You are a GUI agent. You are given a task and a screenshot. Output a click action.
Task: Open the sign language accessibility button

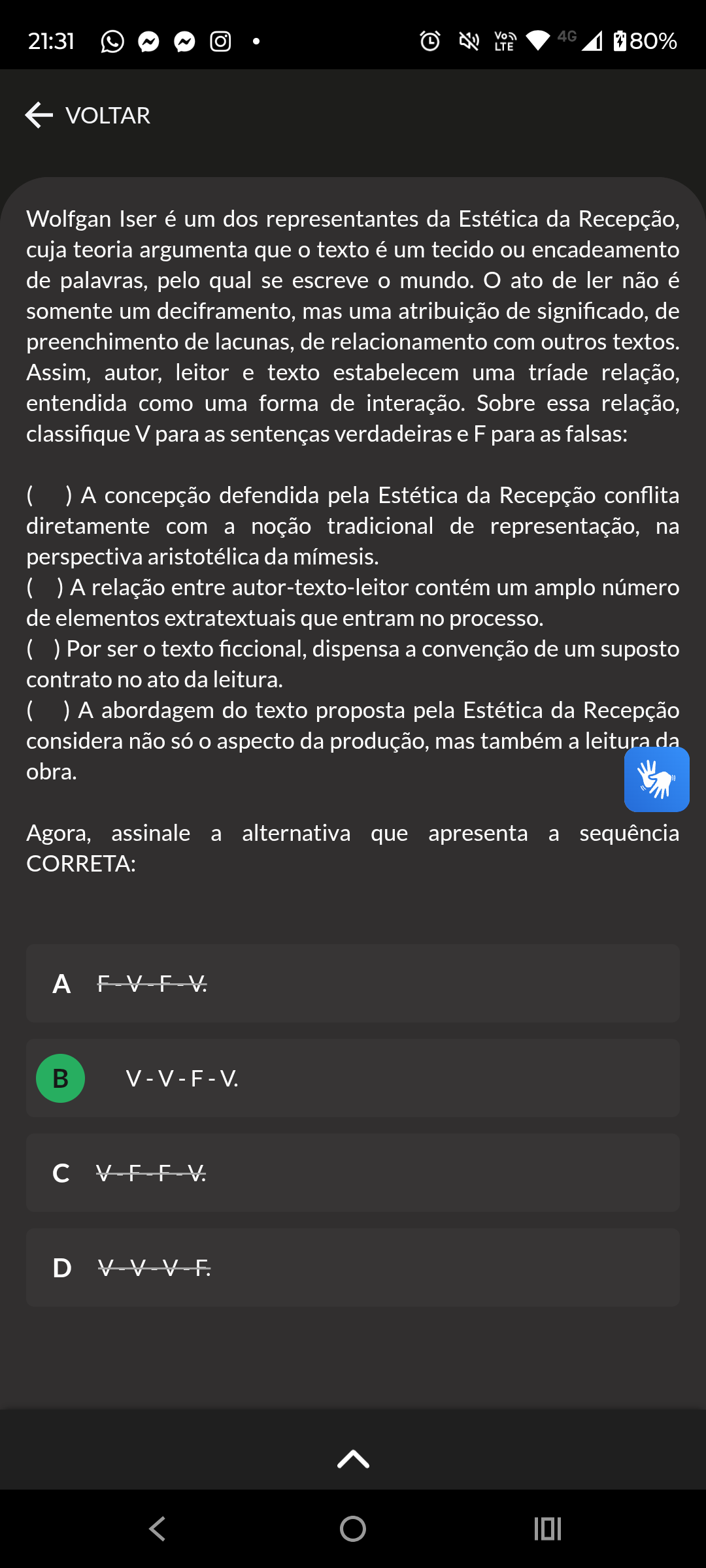tap(656, 779)
